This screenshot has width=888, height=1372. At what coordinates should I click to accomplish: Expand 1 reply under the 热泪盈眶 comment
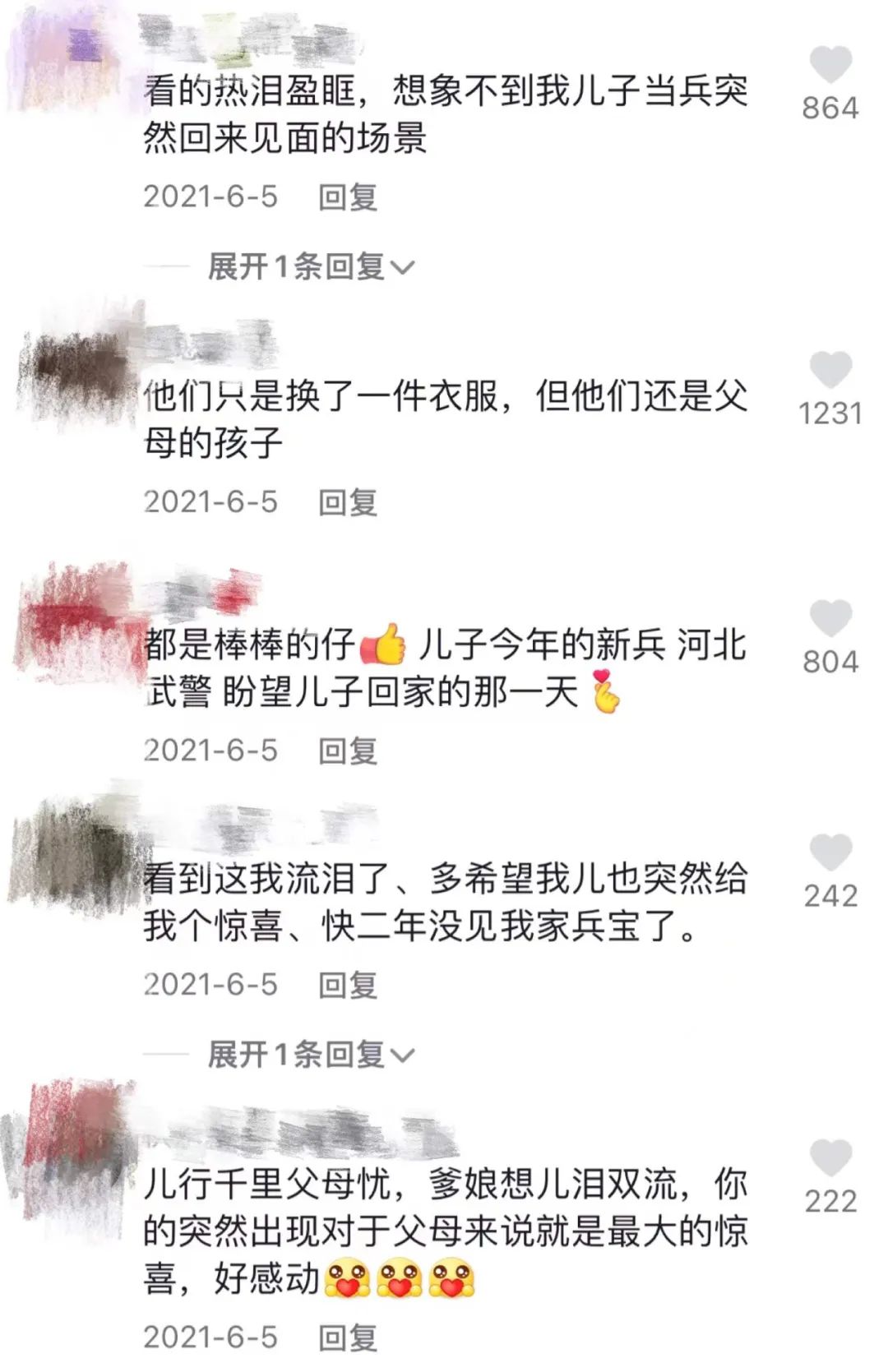click(x=311, y=266)
